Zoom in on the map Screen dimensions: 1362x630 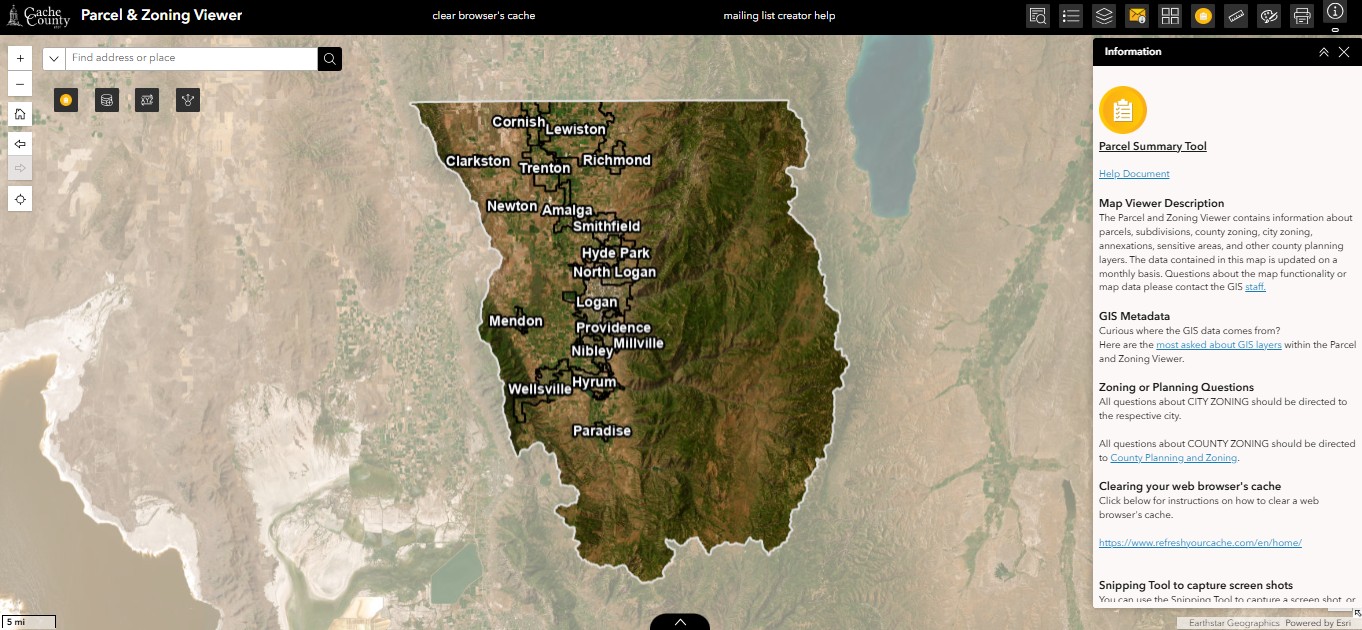[x=20, y=58]
